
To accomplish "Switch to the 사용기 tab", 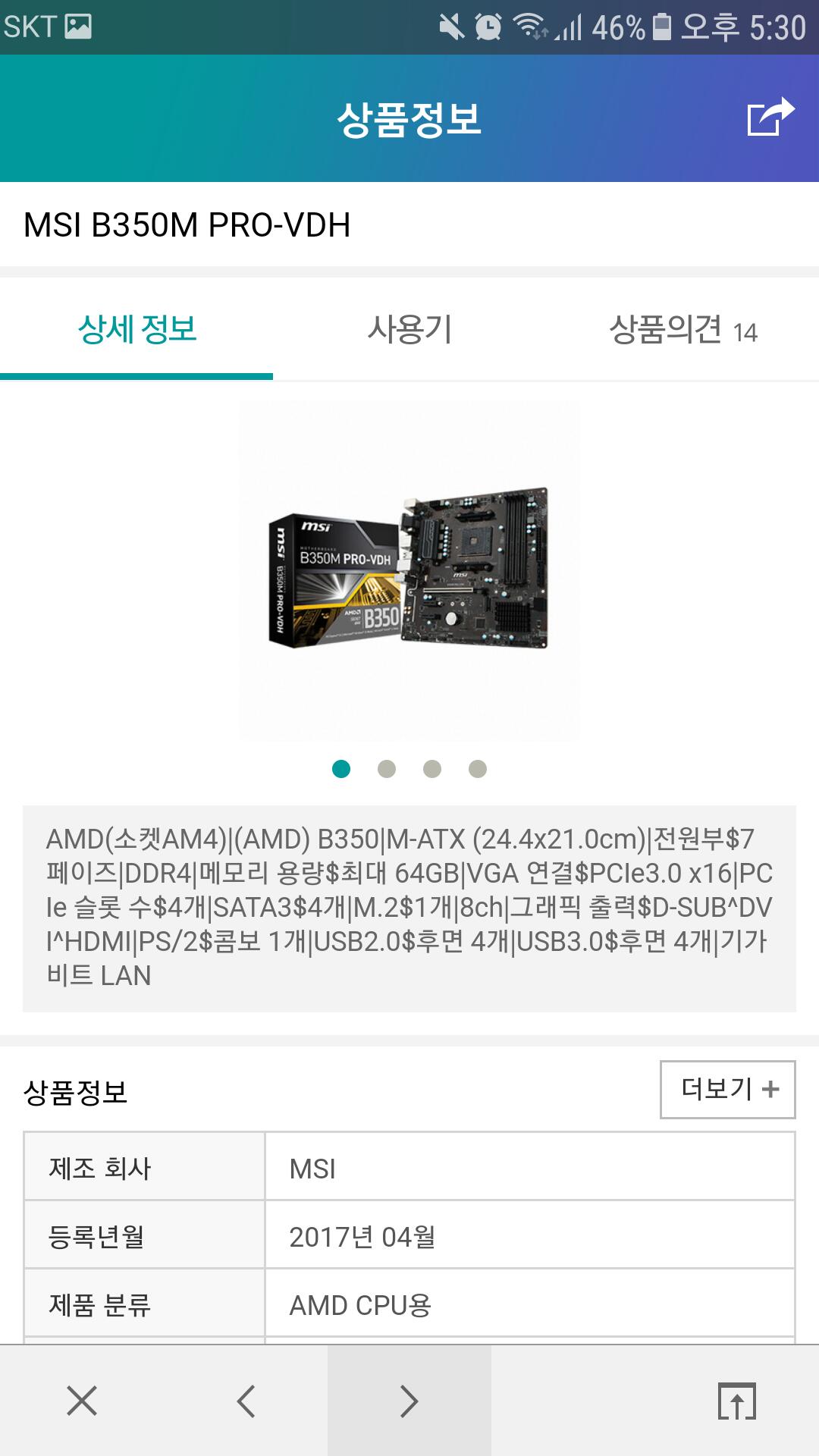I will click(409, 328).
